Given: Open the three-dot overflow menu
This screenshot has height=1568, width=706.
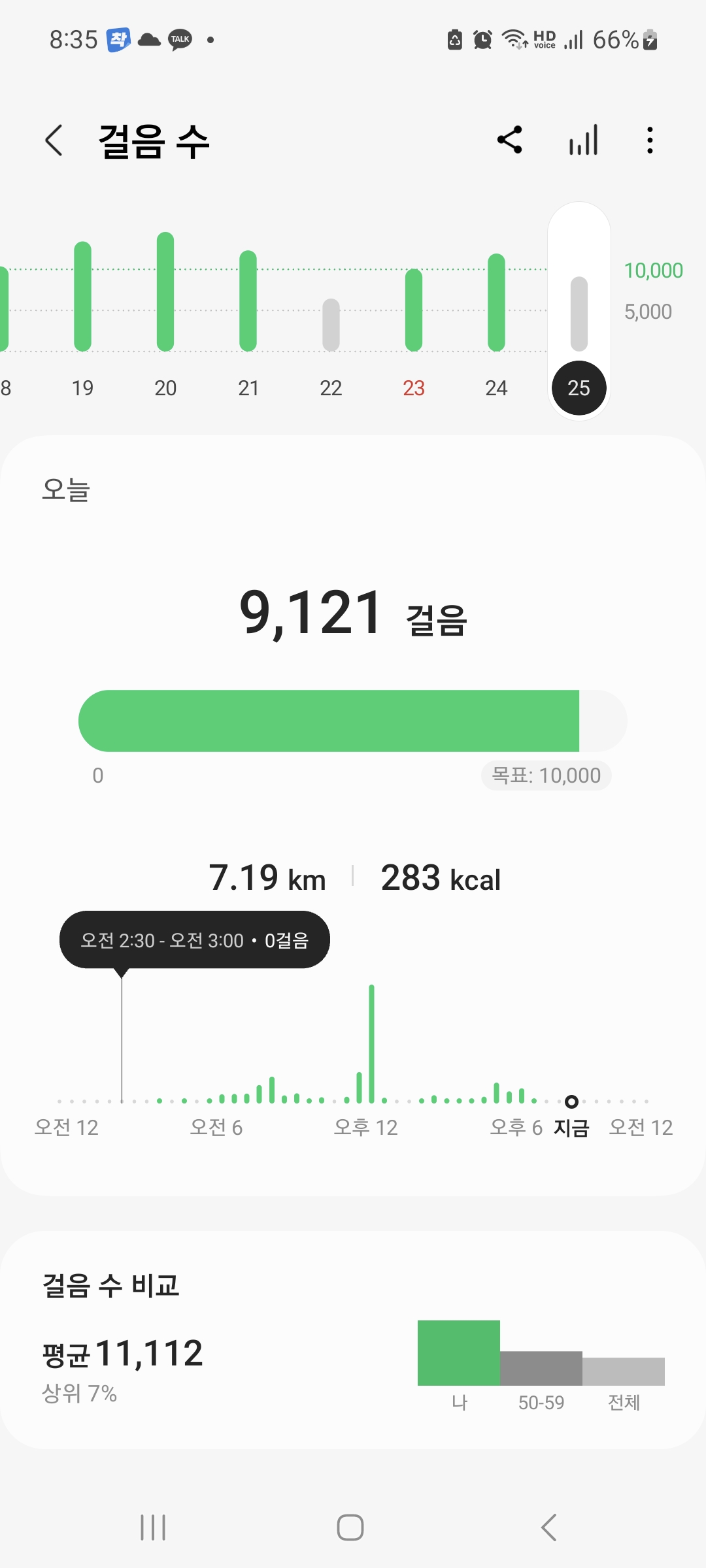Looking at the screenshot, I should [649, 140].
